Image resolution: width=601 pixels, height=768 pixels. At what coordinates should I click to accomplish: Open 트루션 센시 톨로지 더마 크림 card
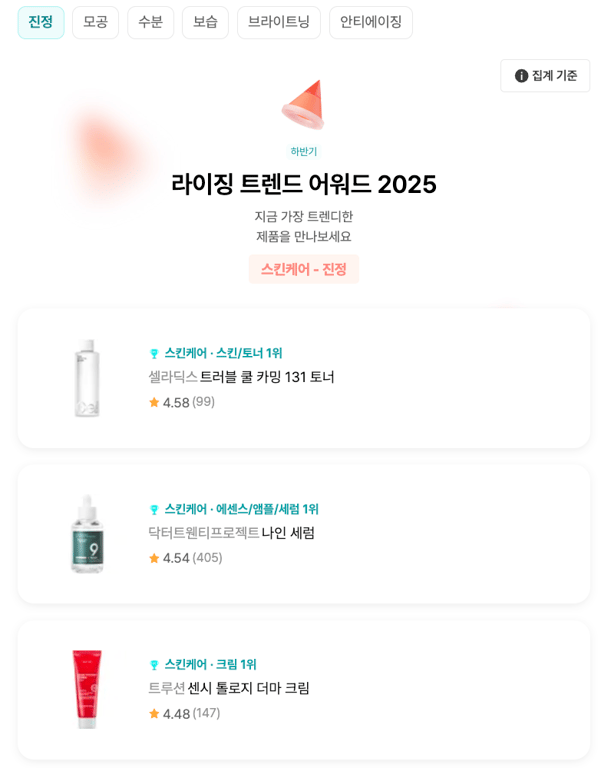pyautogui.click(x=303, y=689)
